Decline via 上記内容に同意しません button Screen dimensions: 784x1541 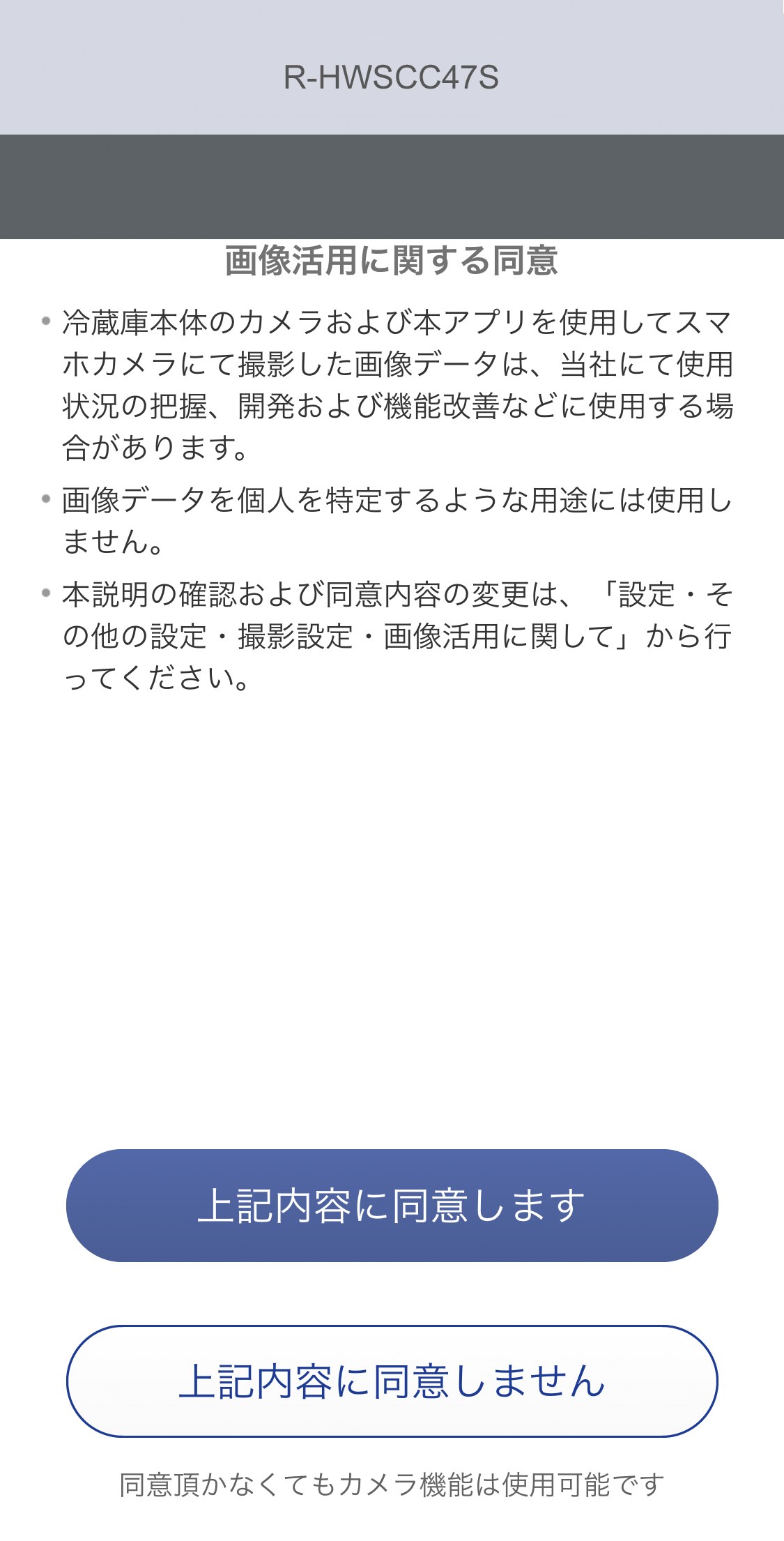click(x=392, y=1381)
